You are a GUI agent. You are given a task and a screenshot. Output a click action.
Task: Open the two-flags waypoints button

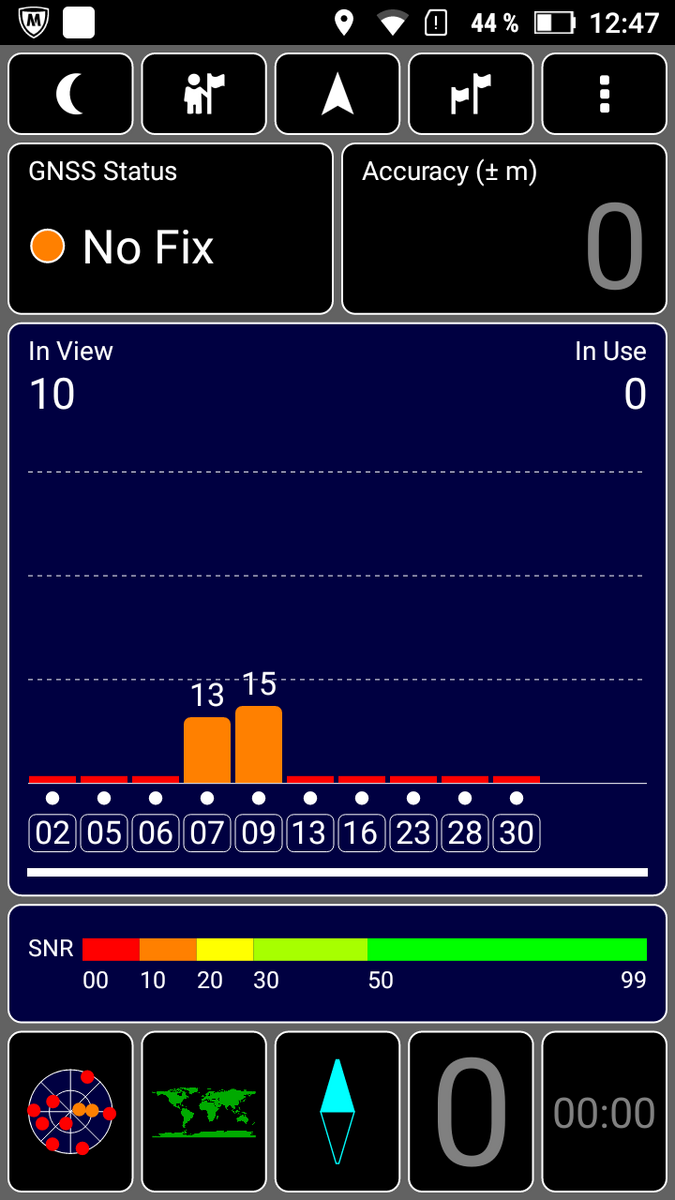point(471,94)
